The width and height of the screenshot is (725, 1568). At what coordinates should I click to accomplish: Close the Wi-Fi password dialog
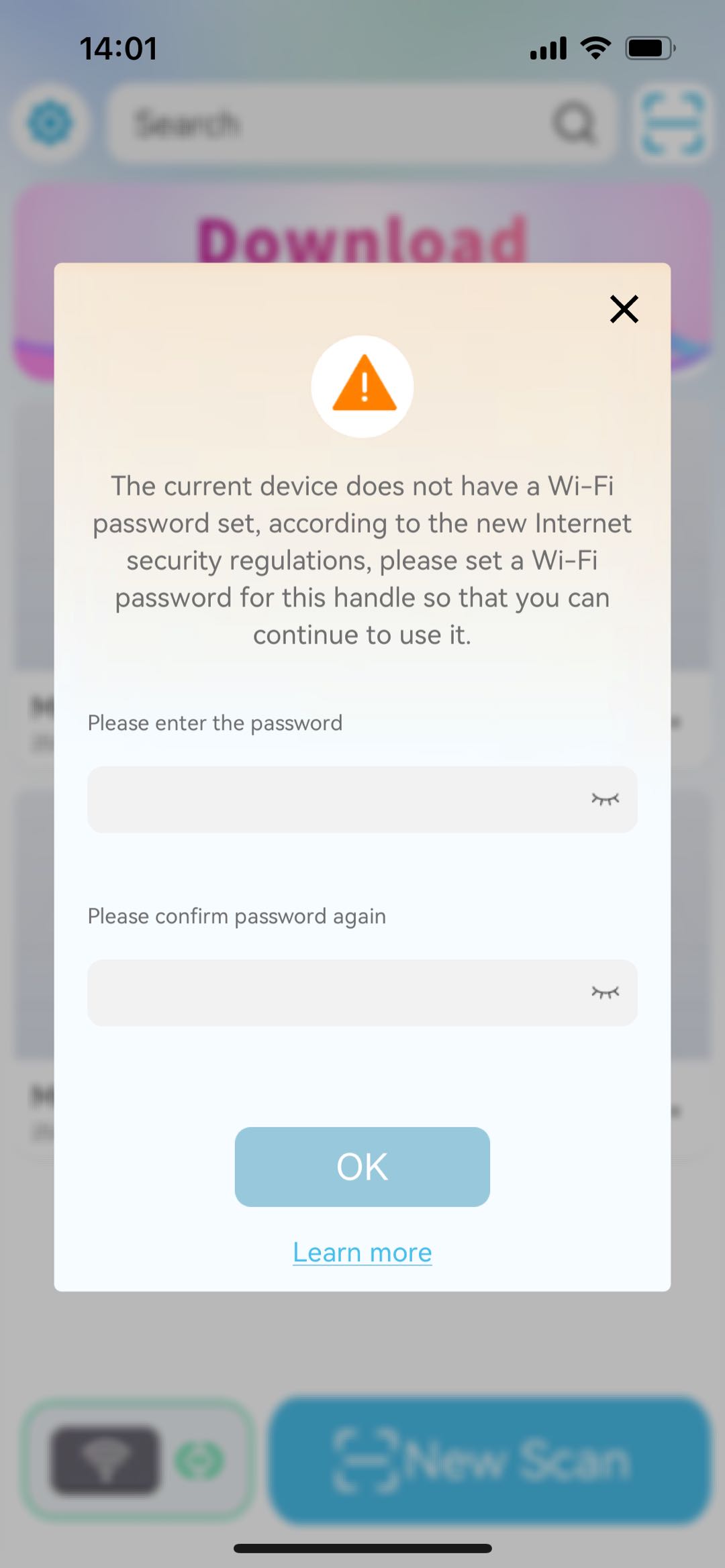pos(624,309)
